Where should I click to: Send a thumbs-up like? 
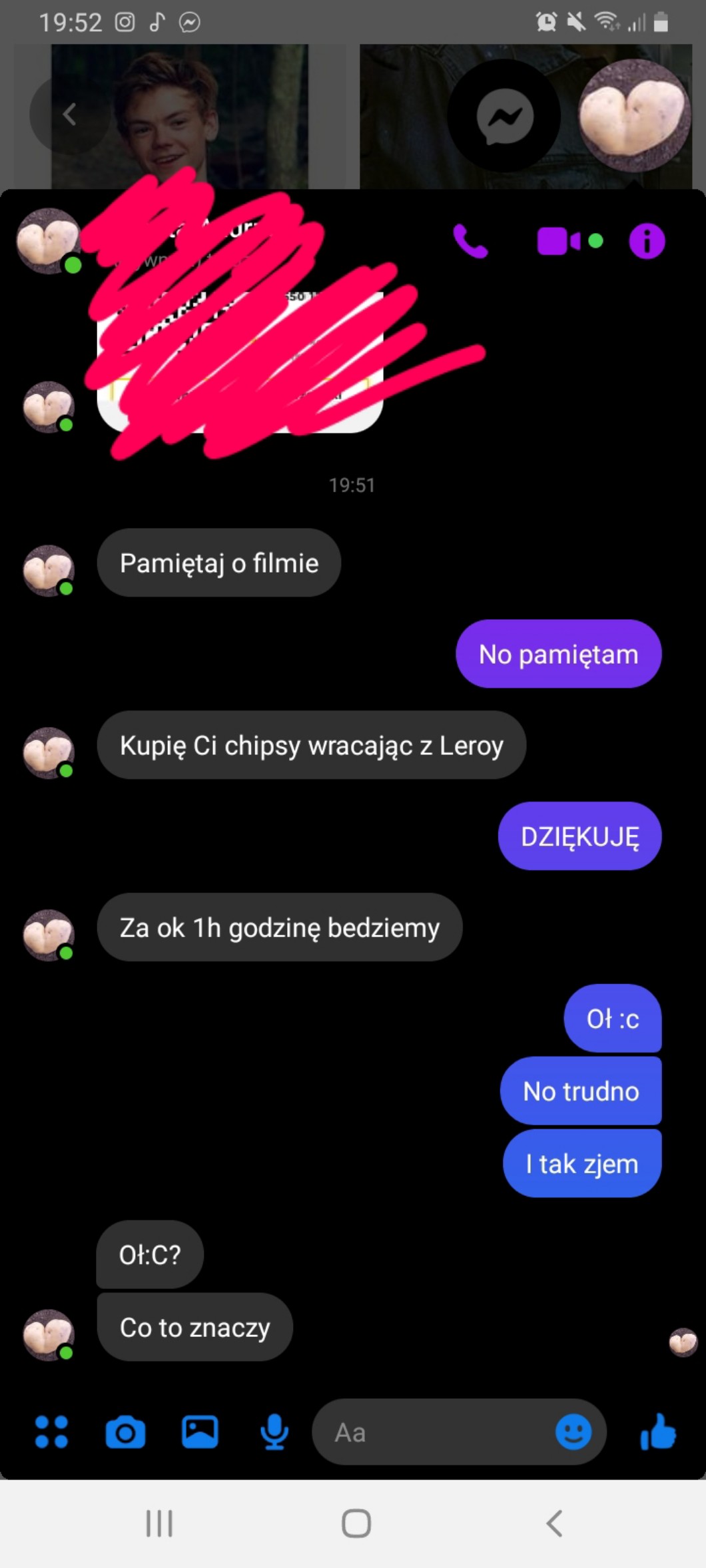tap(658, 1432)
